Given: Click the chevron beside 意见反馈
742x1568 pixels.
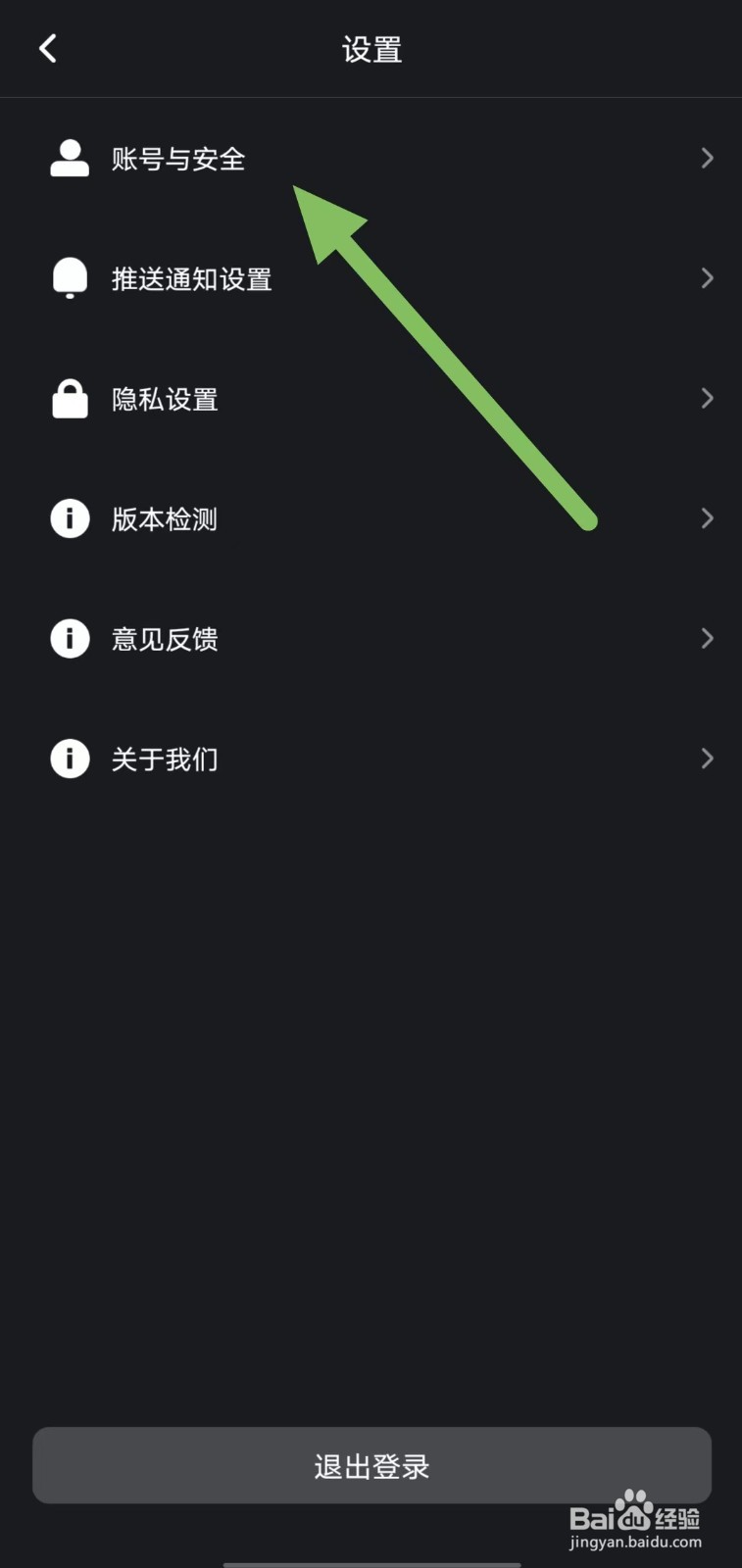Looking at the screenshot, I should 708,638.
